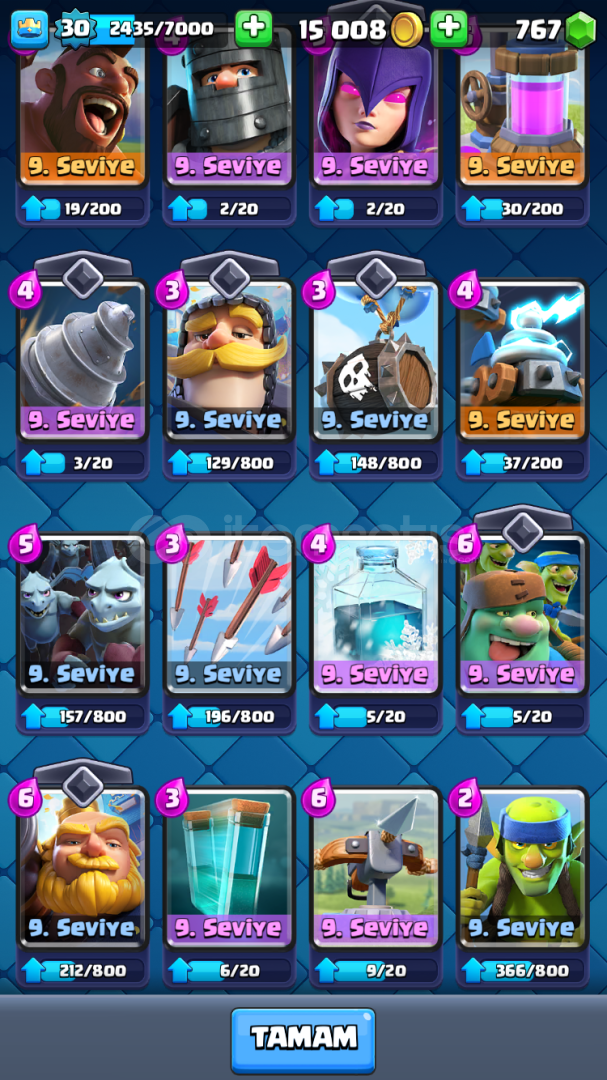The image size is (607, 1080).
Task: Confirm with the TAMAM button
Action: pyautogui.click(x=303, y=1039)
